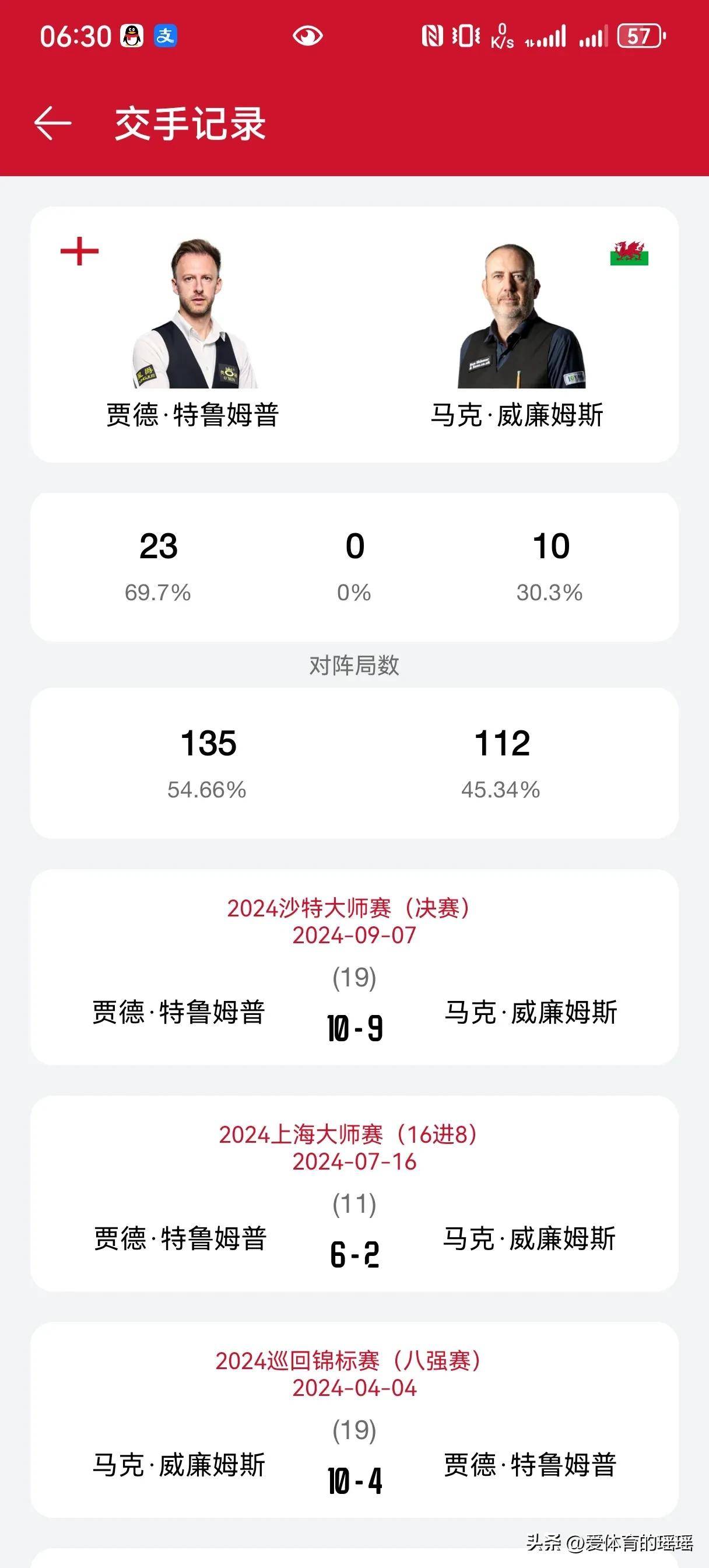This screenshot has height=1568, width=709.
Task: Go back from the head-to-head records page
Action: pos(53,124)
